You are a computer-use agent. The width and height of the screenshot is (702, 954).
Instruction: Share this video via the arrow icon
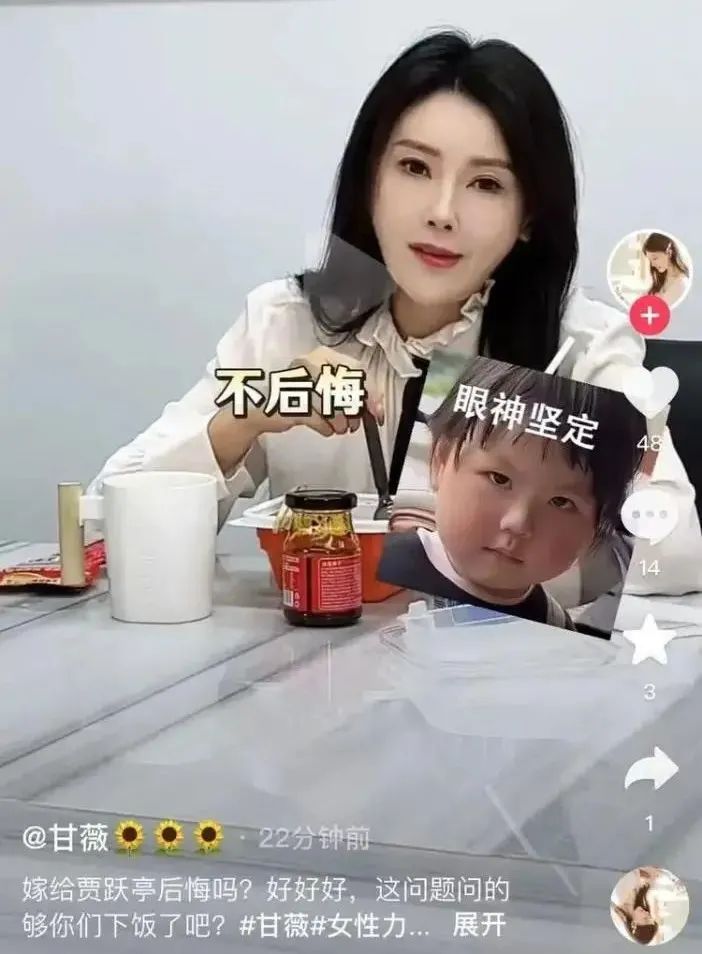[650, 770]
